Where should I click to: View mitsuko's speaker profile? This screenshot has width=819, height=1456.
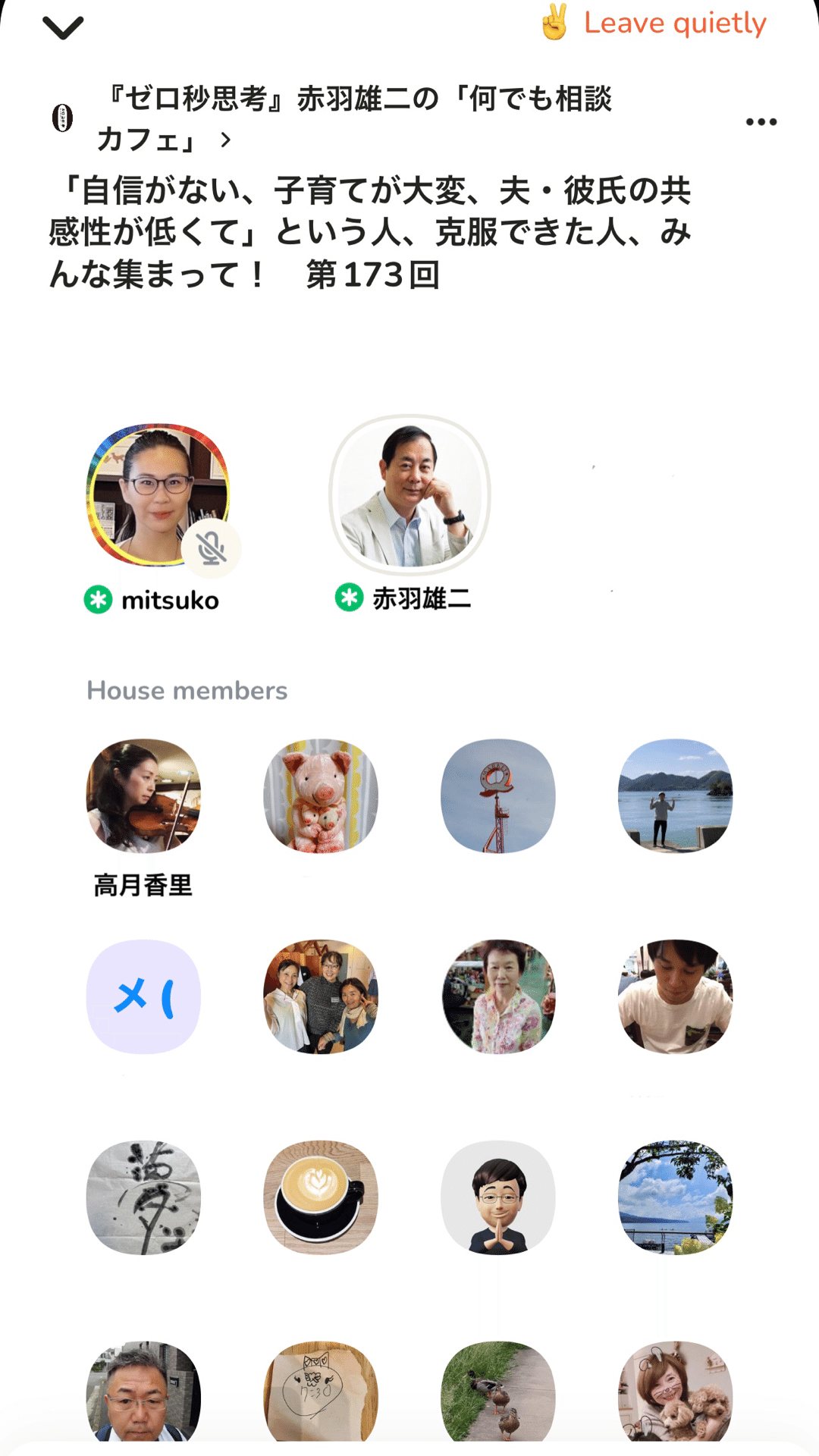[x=158, y=494]
